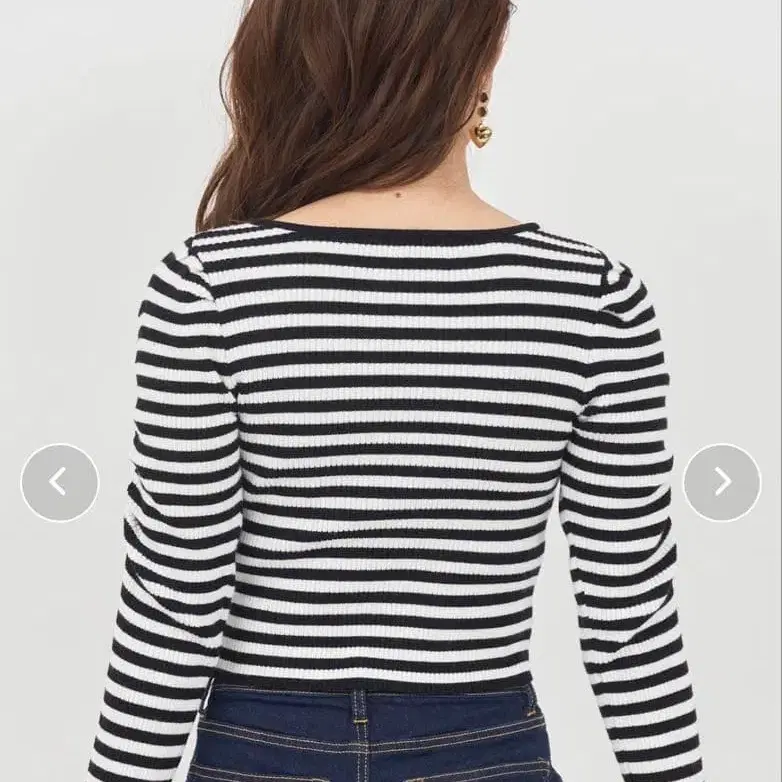The image size is (782, 782).
Task: Show the next product photo
Action: point(721,482)
